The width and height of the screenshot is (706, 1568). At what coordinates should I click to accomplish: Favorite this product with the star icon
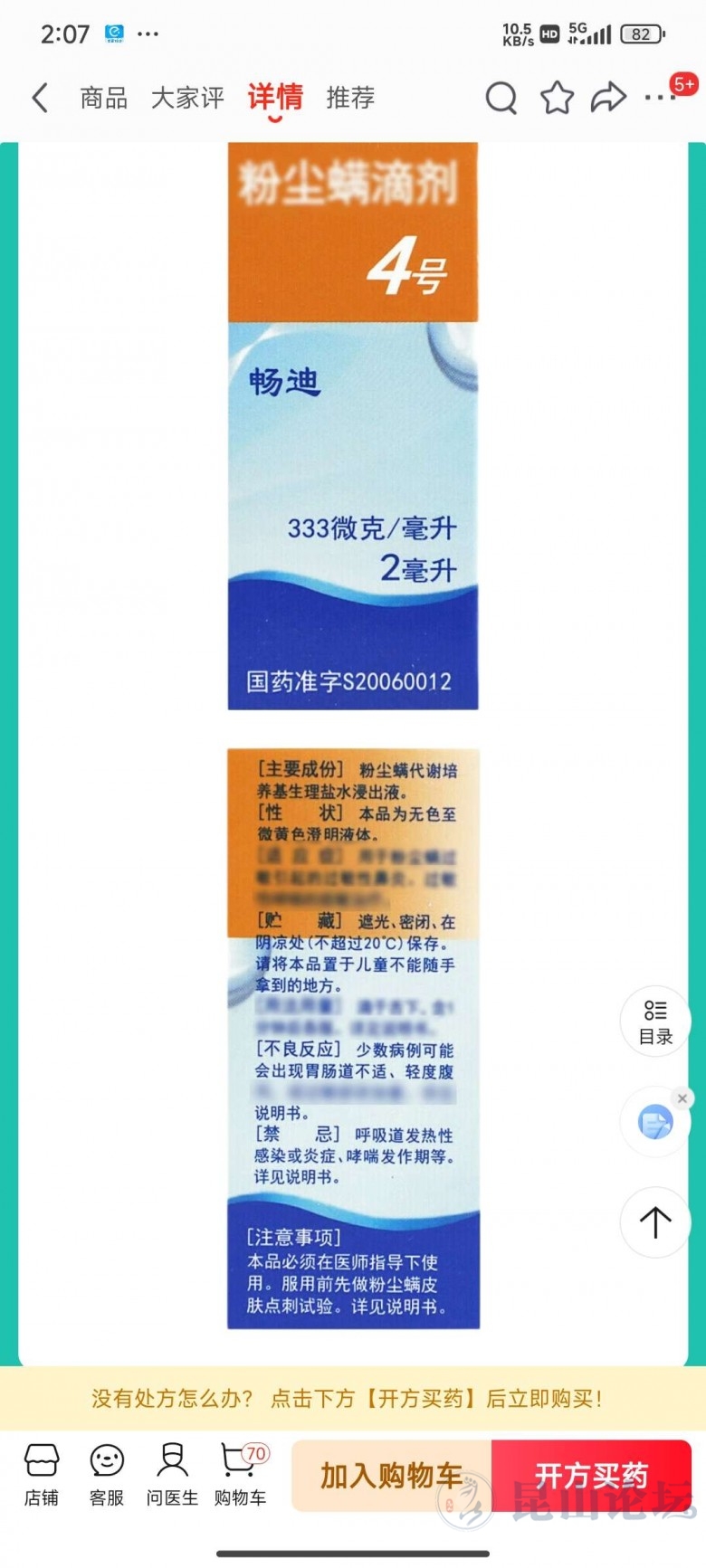(557, 98)
